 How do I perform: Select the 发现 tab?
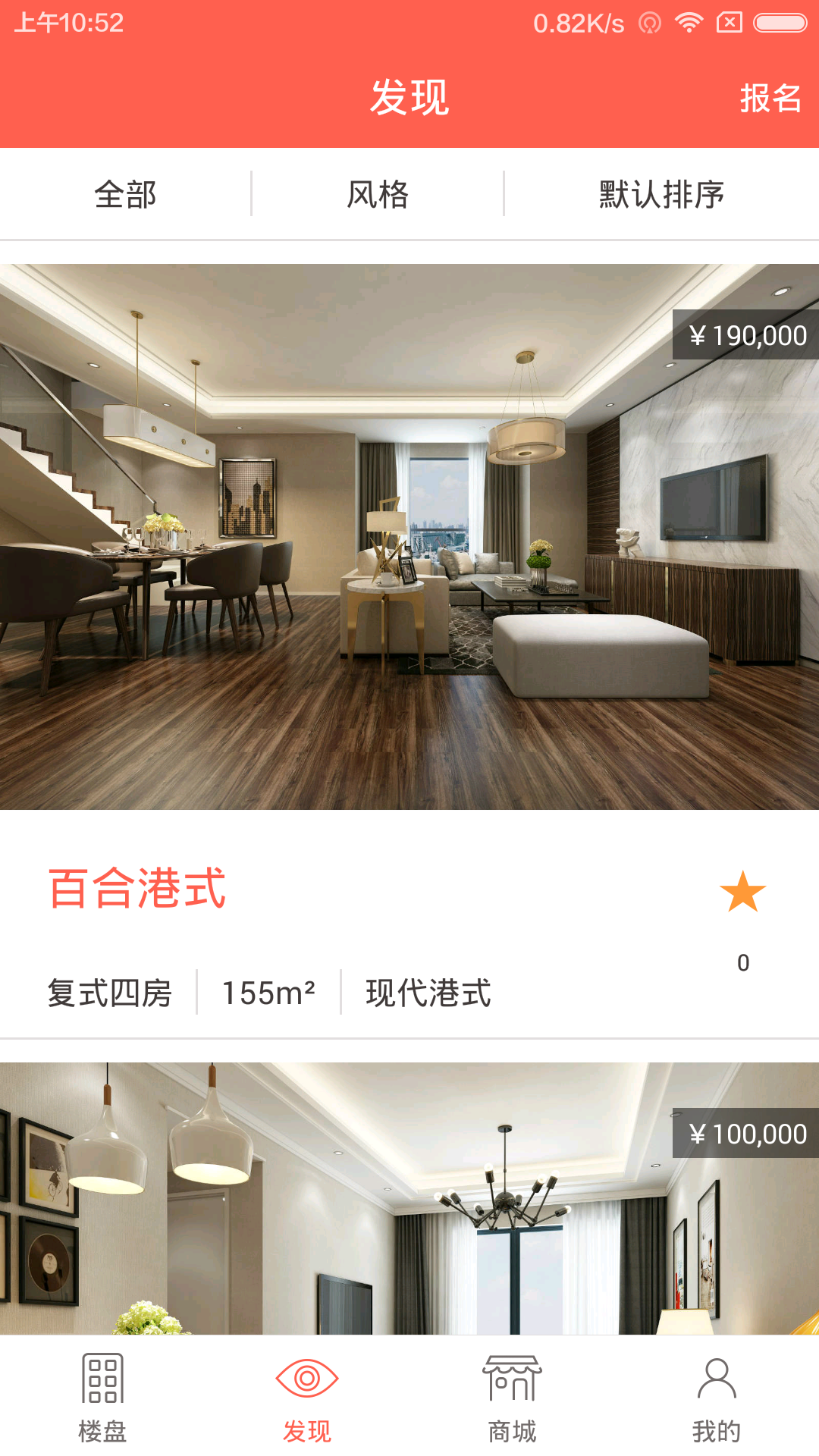[307, 1397]
